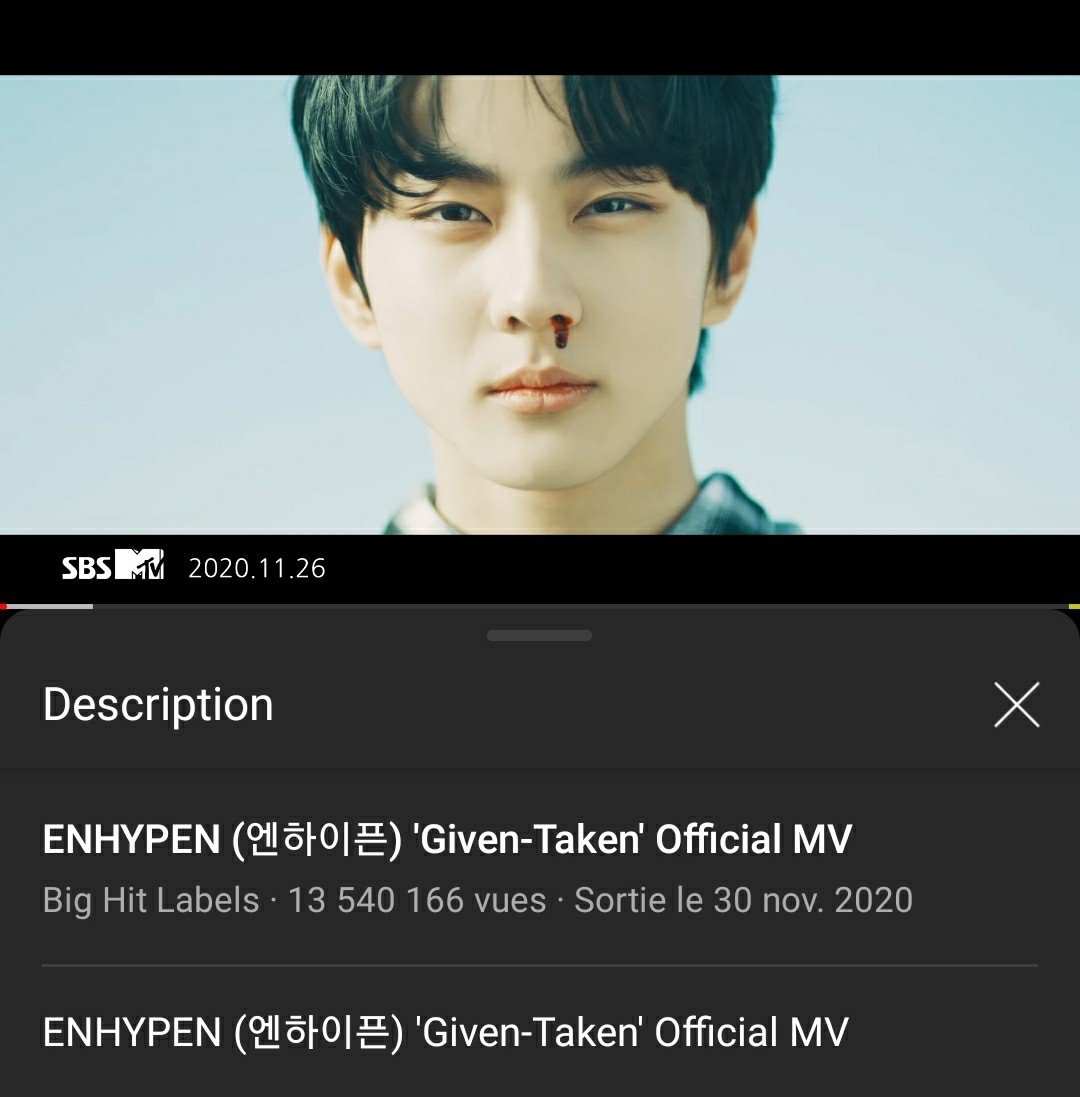Close the Description panel

point(1016,705)
